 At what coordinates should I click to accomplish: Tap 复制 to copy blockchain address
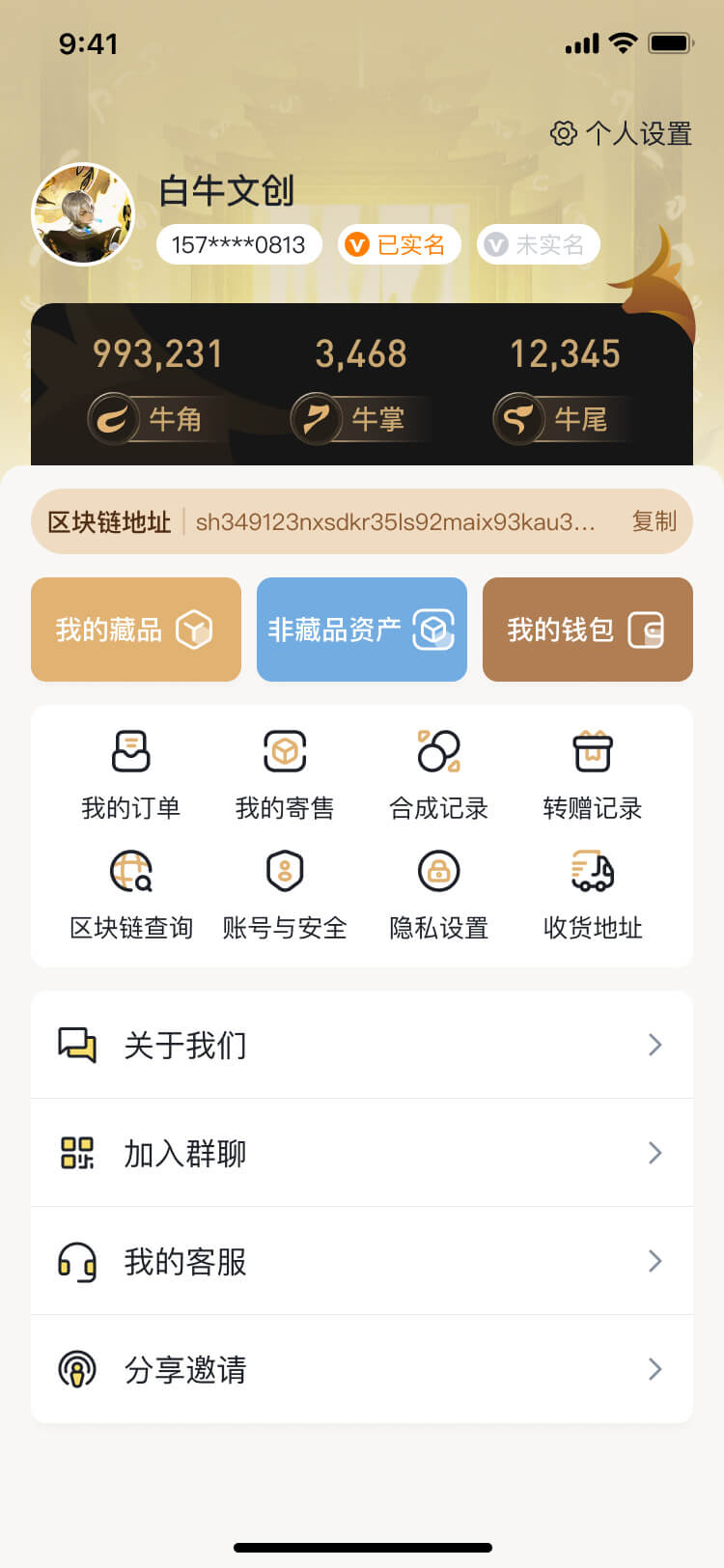[654, 521]
